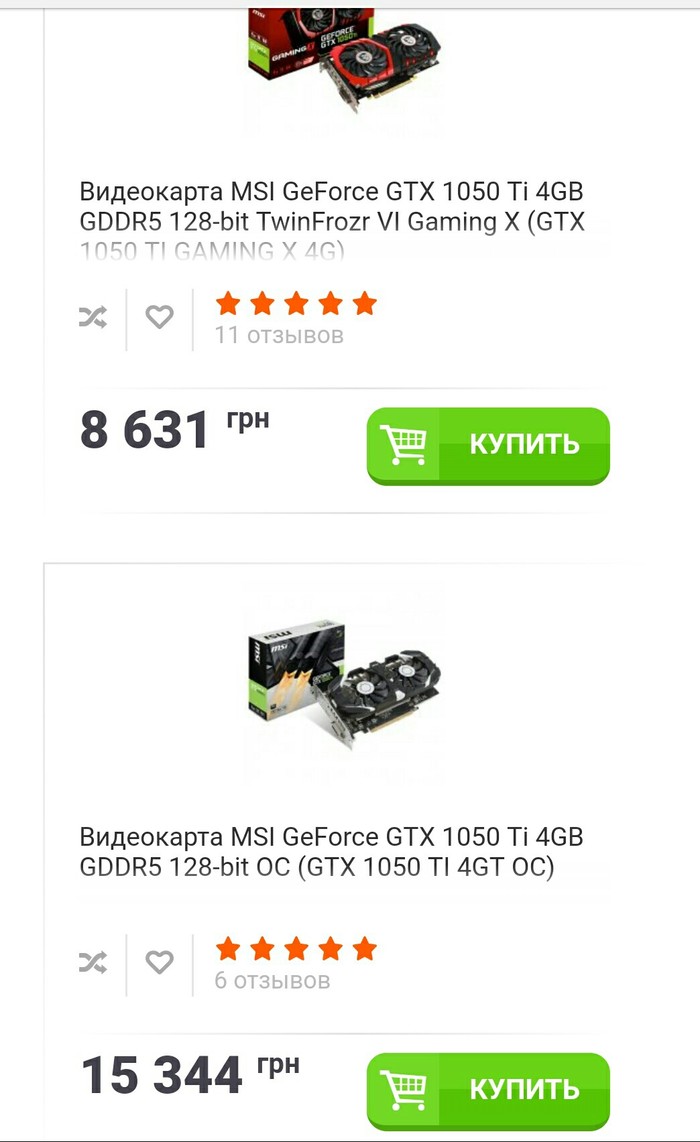View the 6 отзывов for 4GT OC
The image size is (700, 1142).
coord(272,981)
